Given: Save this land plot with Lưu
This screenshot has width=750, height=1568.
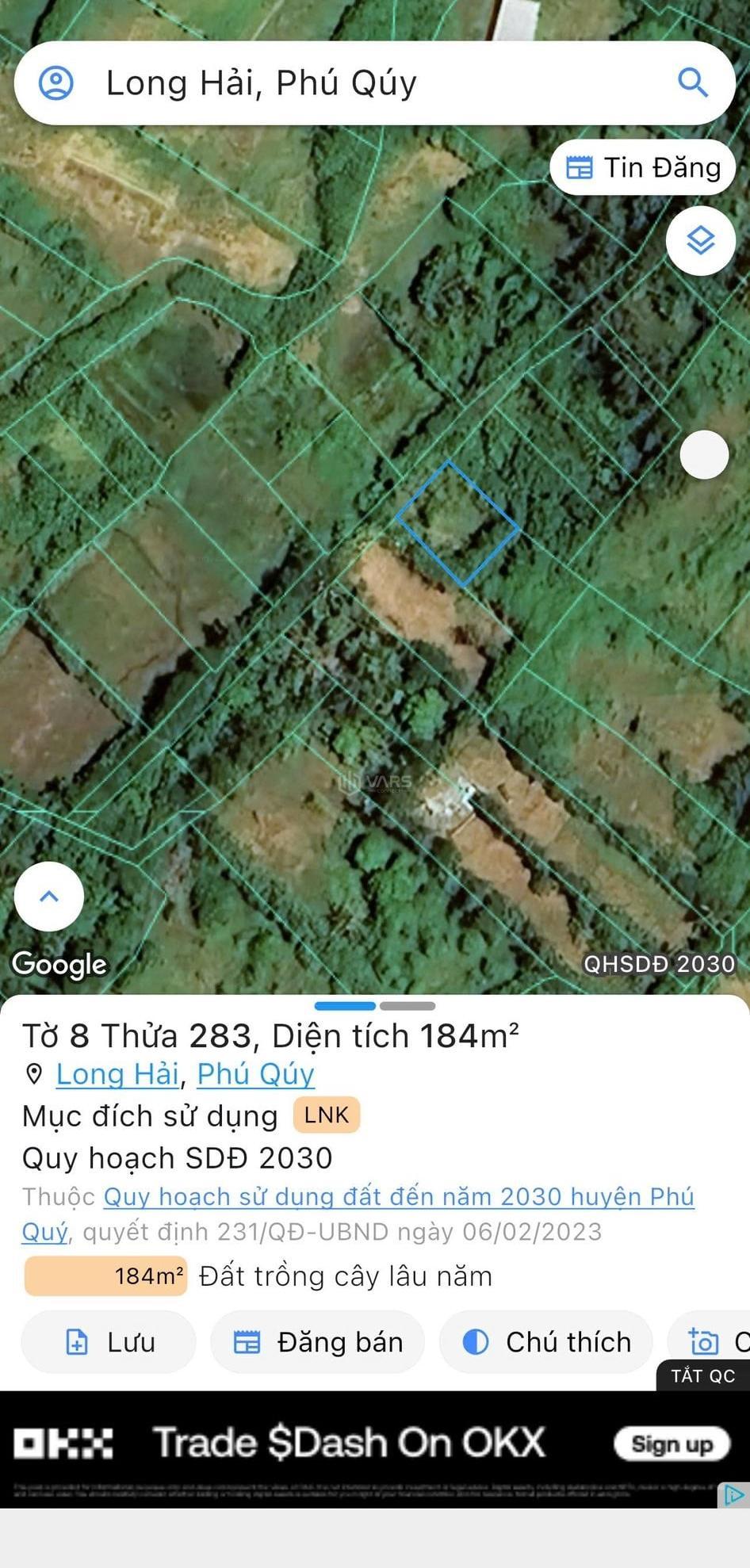Looking at the screenshot, I should (109, 1342).
